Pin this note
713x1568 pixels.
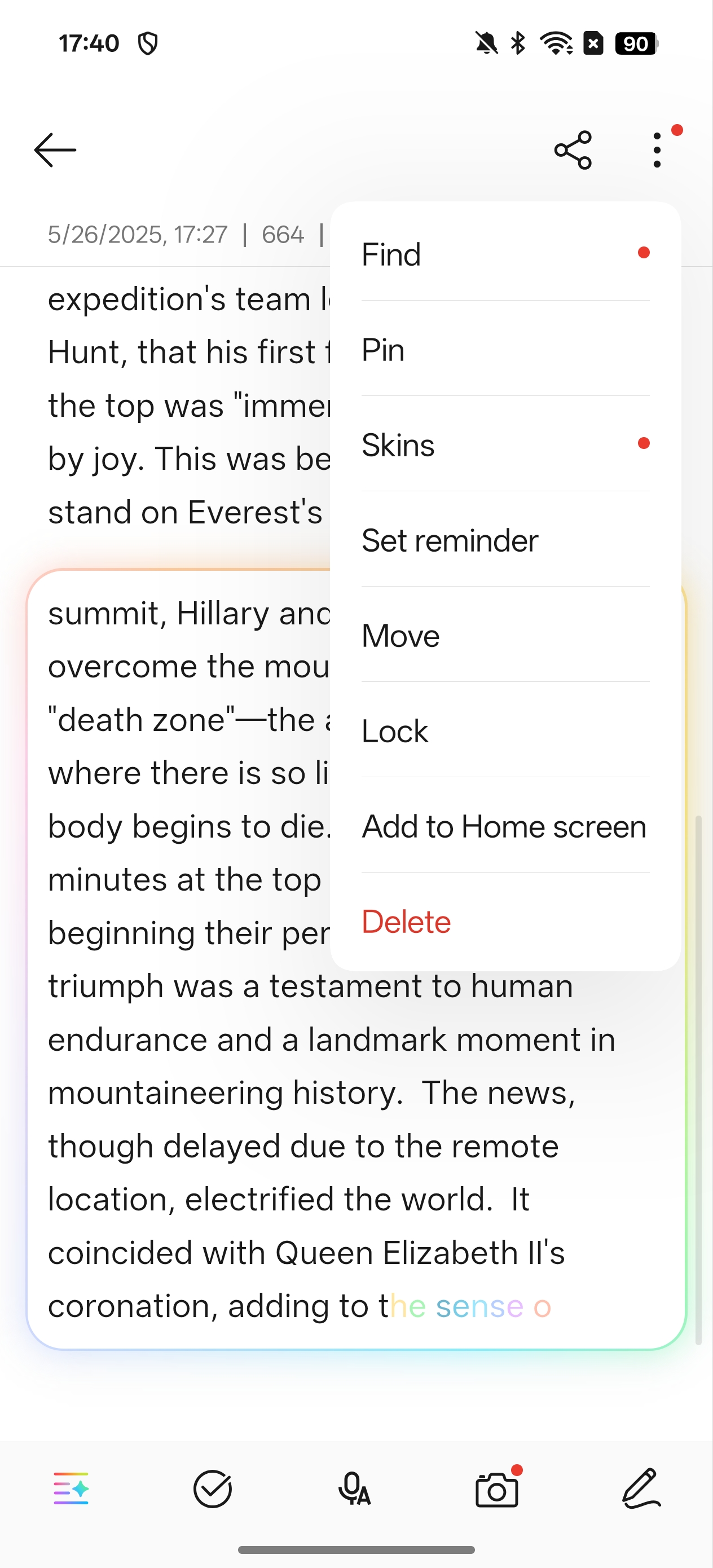(x=505, y=349)
